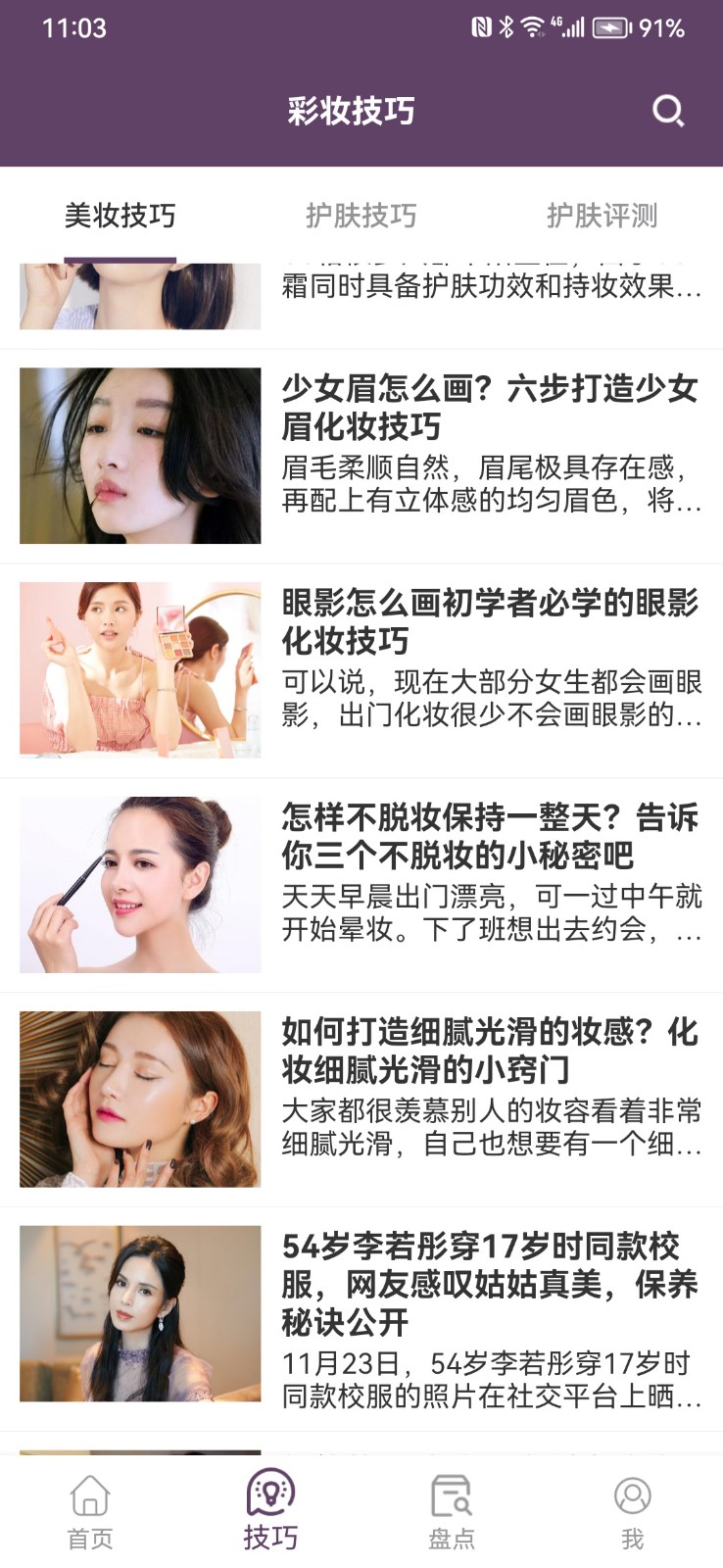Screen dimensions: 723x1568
Task: Open the search icon at top right
Action: click(x=668, y=111)
